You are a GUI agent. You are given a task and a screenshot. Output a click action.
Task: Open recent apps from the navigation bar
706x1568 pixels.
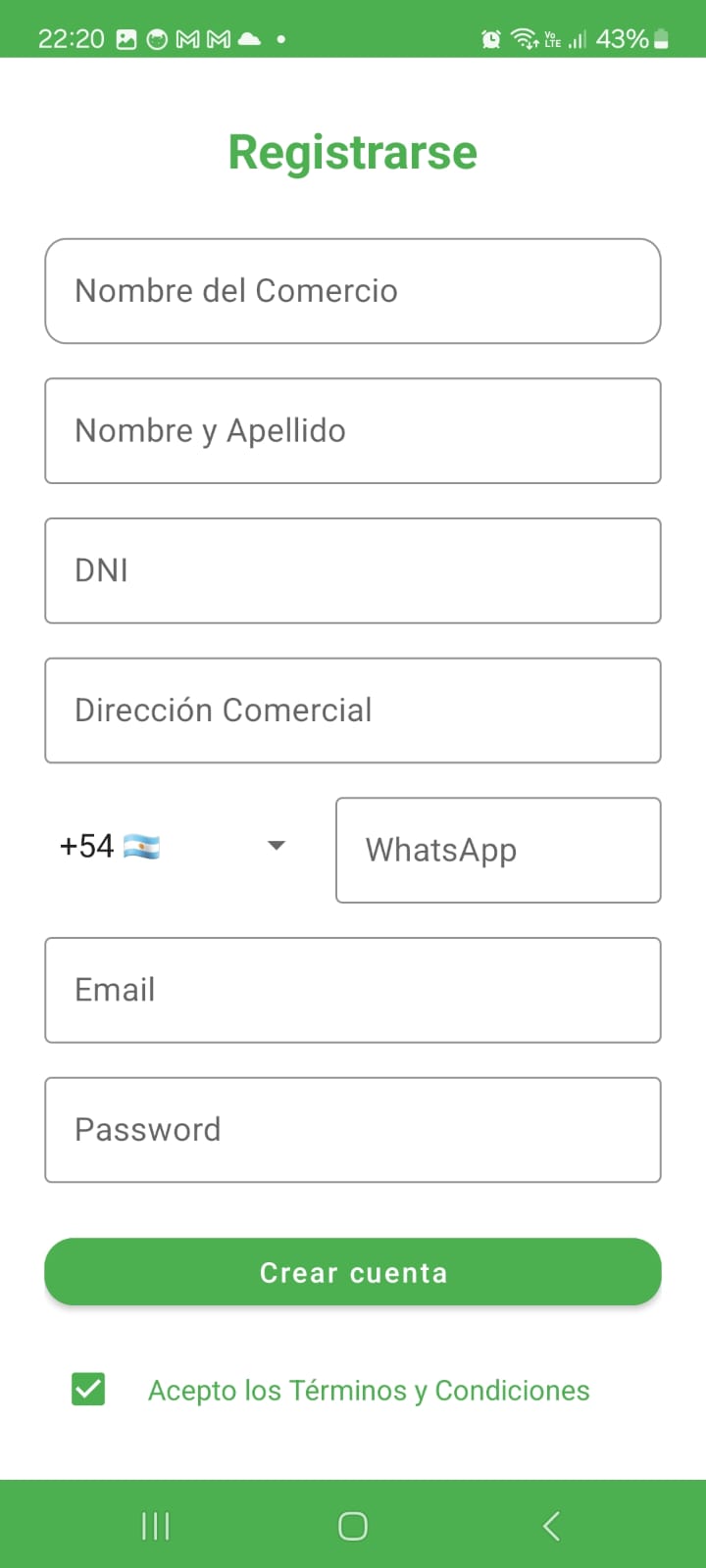(155, 1526)
